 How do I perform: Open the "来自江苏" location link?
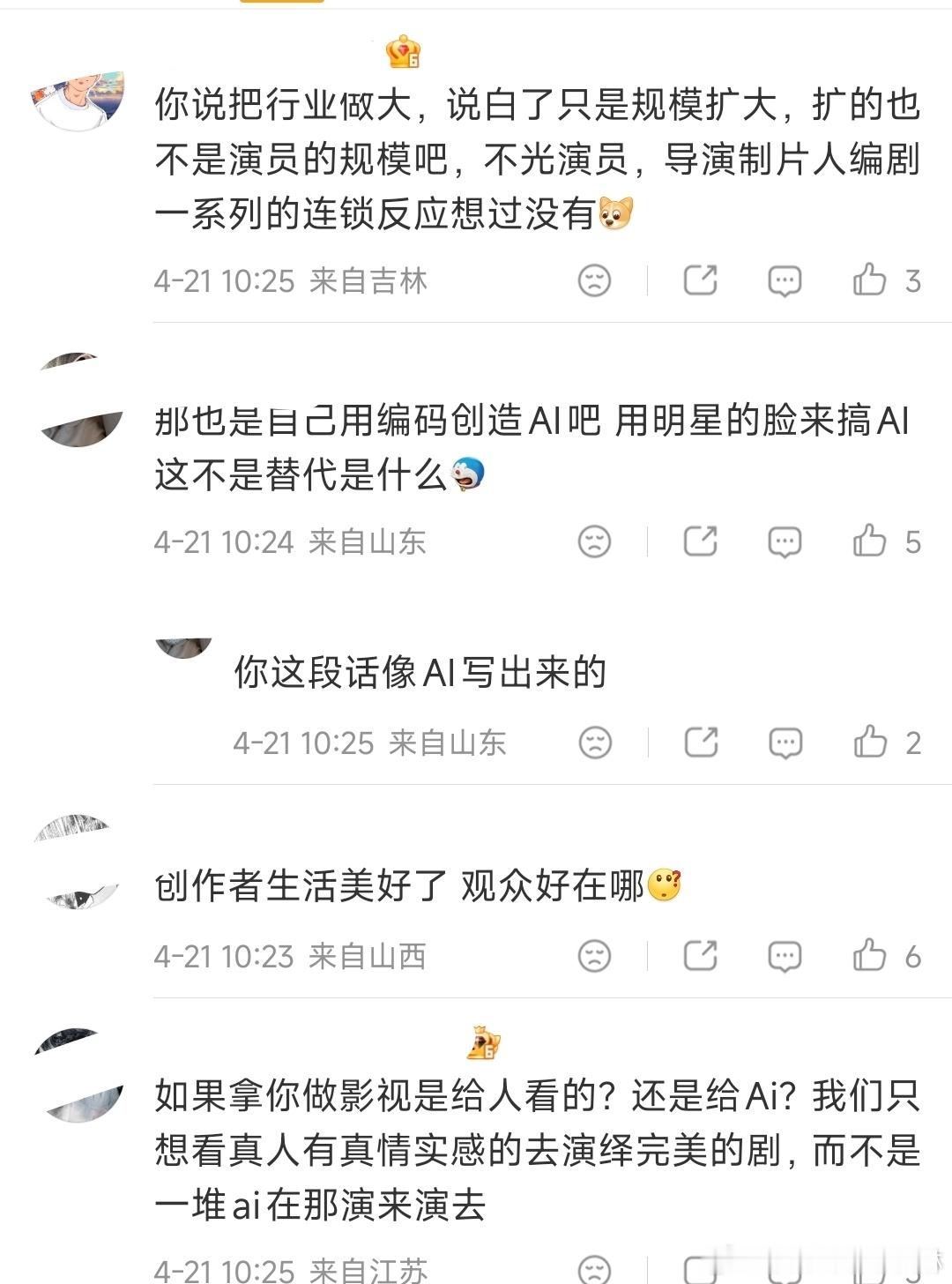point(368,1271)
